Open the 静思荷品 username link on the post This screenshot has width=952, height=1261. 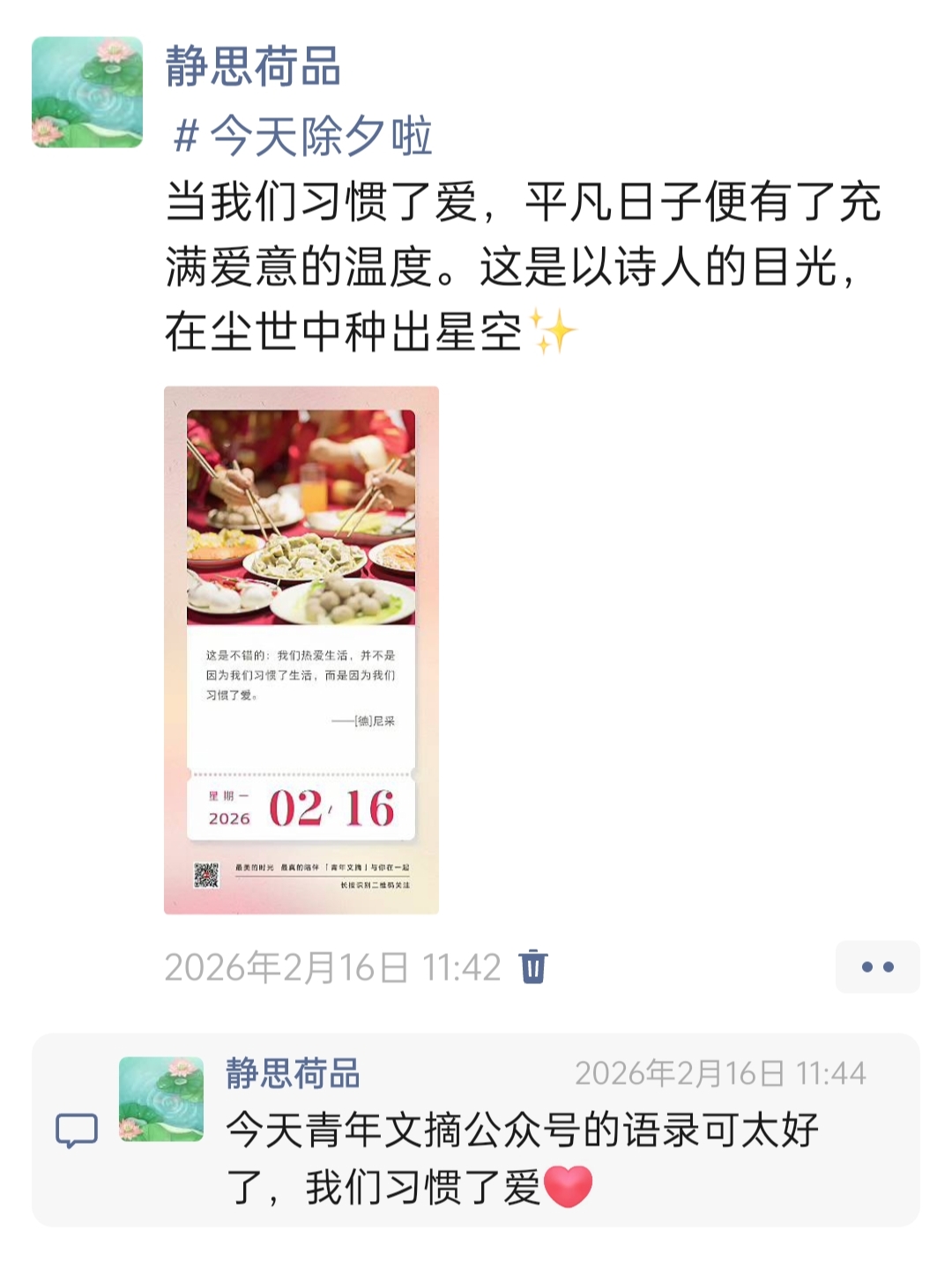point(253,67)
